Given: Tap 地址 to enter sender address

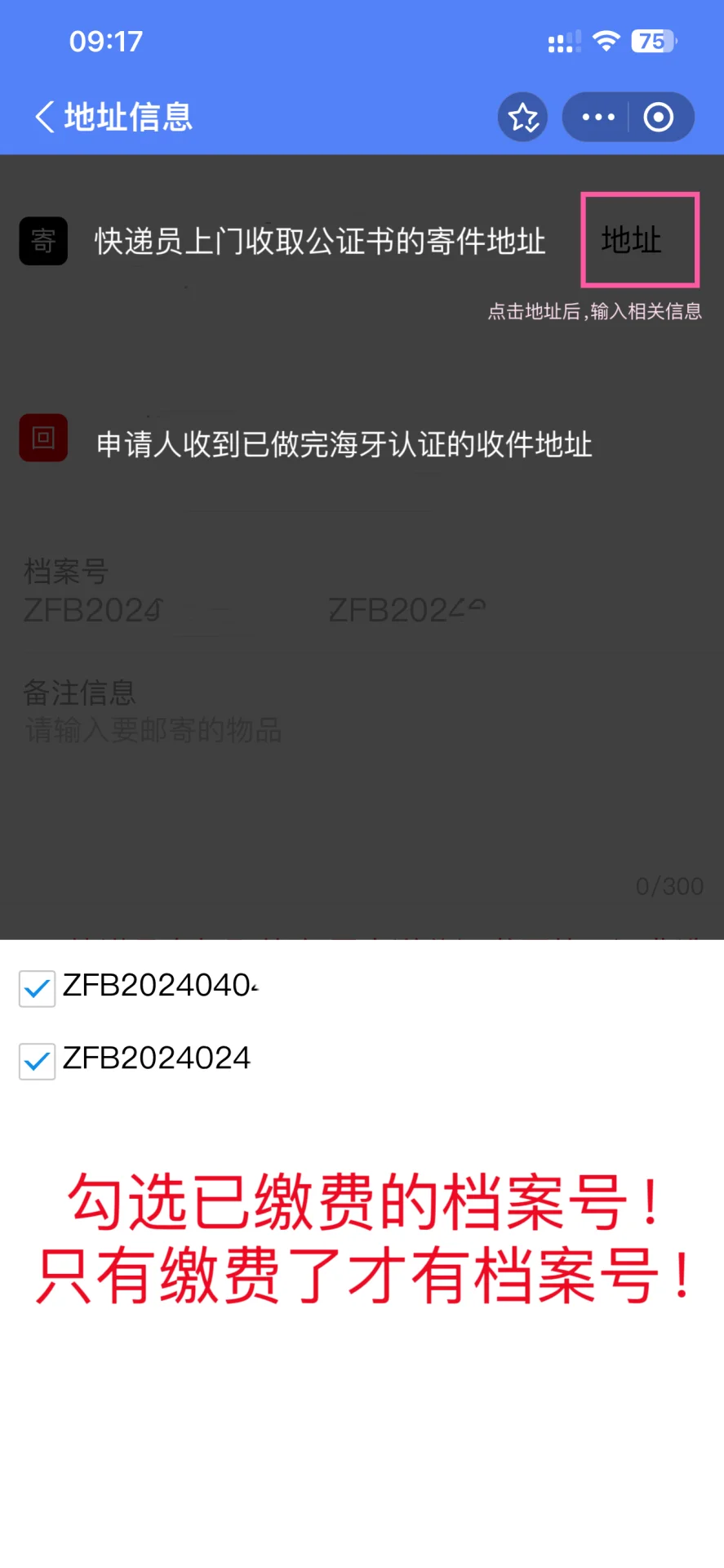Looking at the screenshot, I should (x=639, y=240).
